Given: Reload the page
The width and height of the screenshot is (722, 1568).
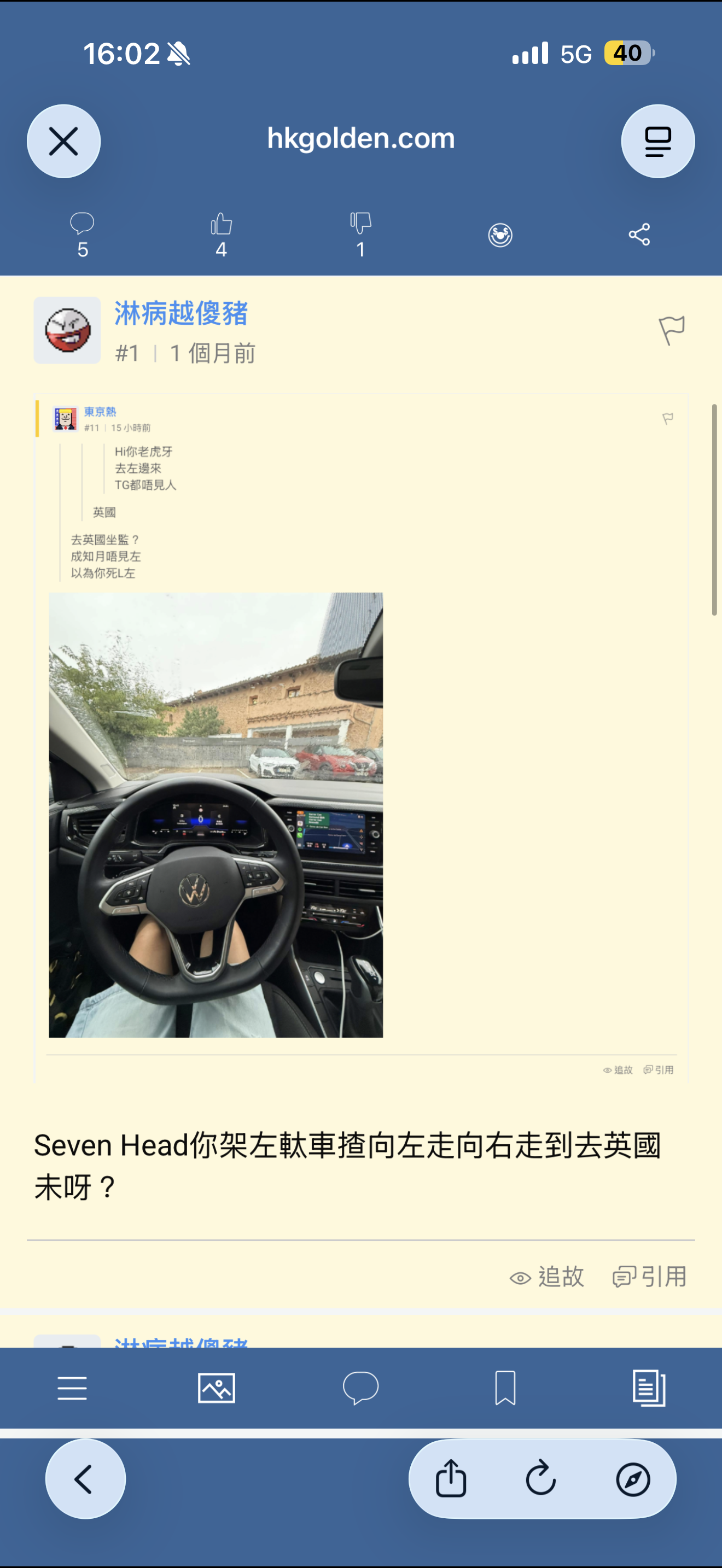Looking at the screenshot, I should pyautogui.click(x=540, y=1479).
